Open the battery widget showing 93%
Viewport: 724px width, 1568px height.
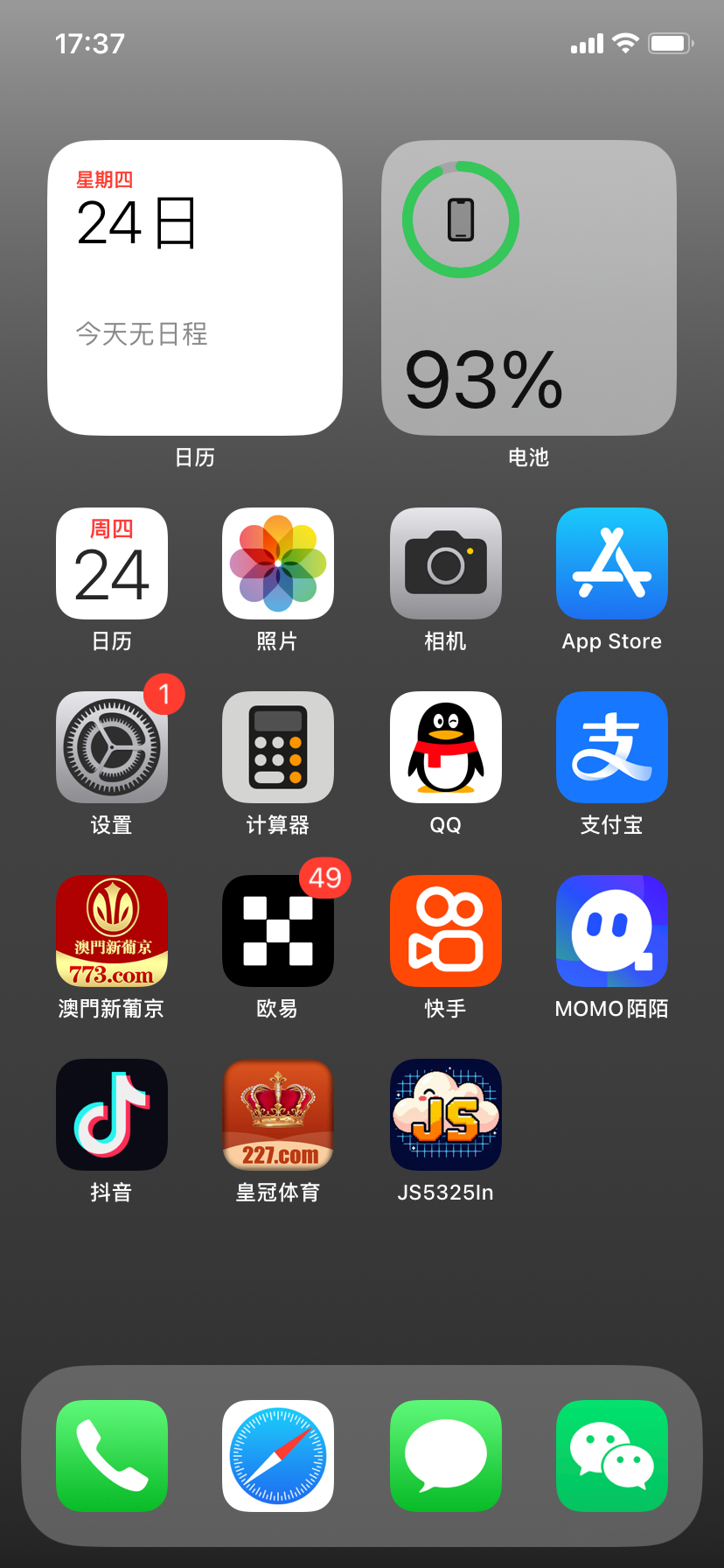[528, 288]
